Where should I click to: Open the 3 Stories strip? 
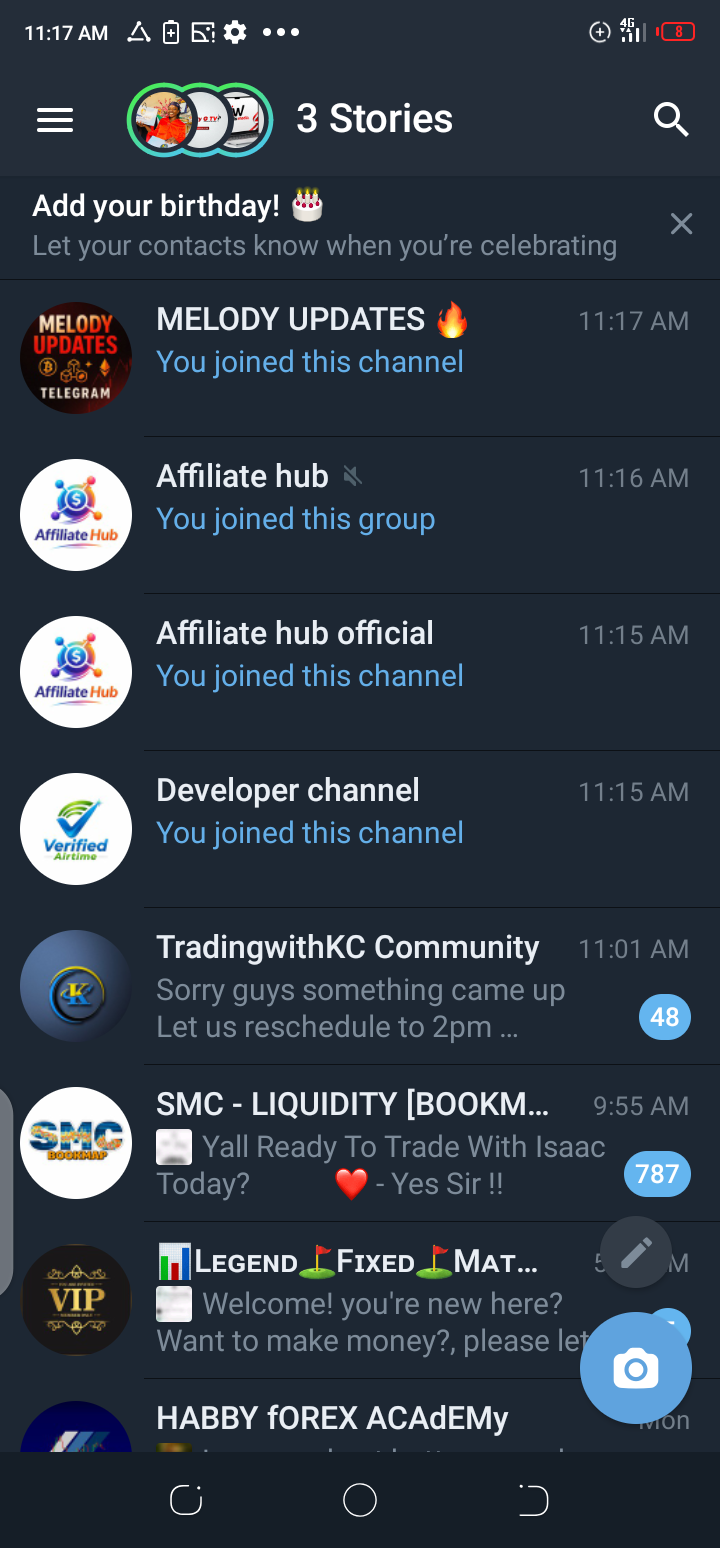point(290,120)
